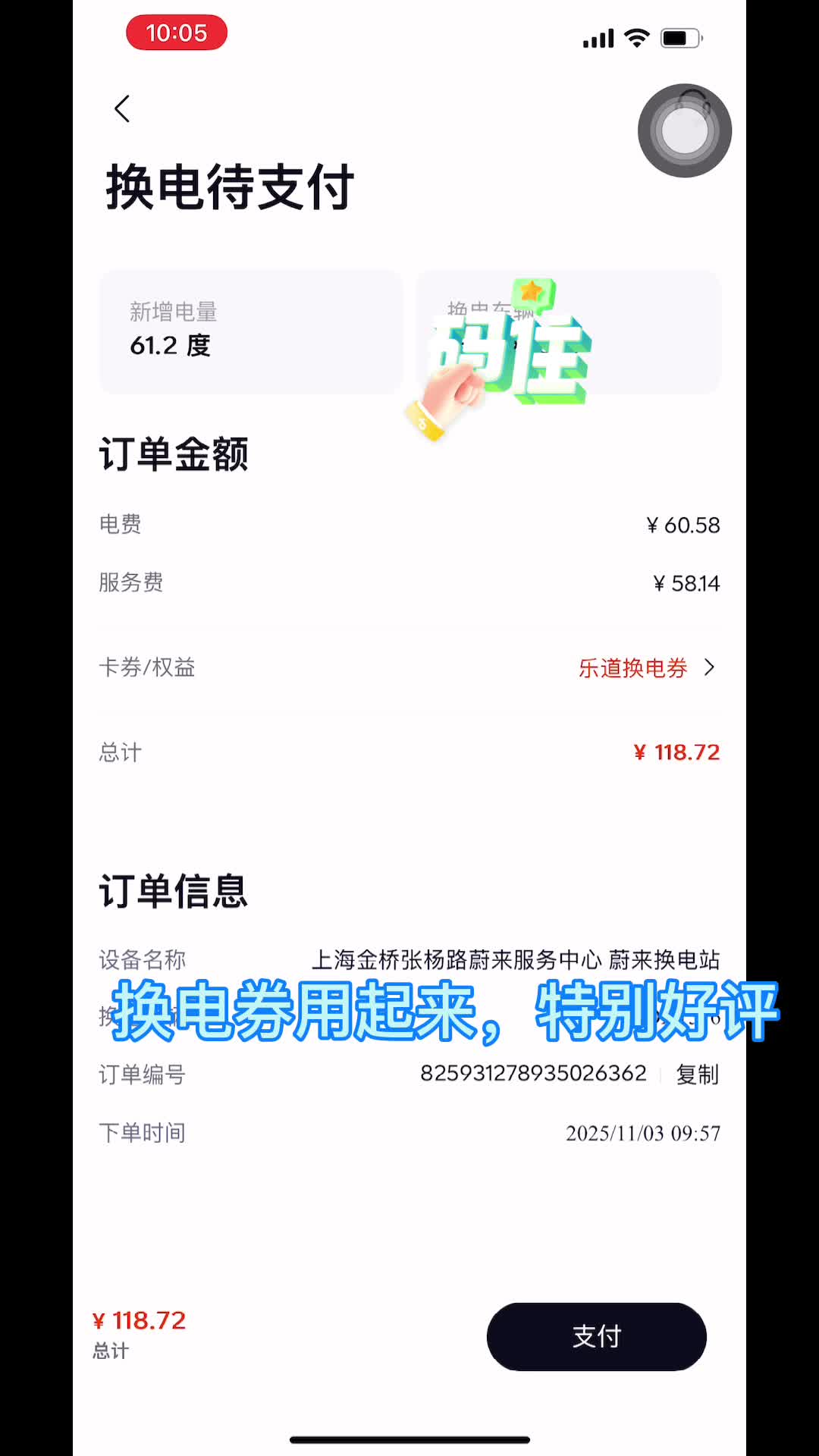Image resolution: width=819 pixels, height=1456 pixels.
Task: Open the 乐道换电券 coupon selection row
Action: [646, 667]
